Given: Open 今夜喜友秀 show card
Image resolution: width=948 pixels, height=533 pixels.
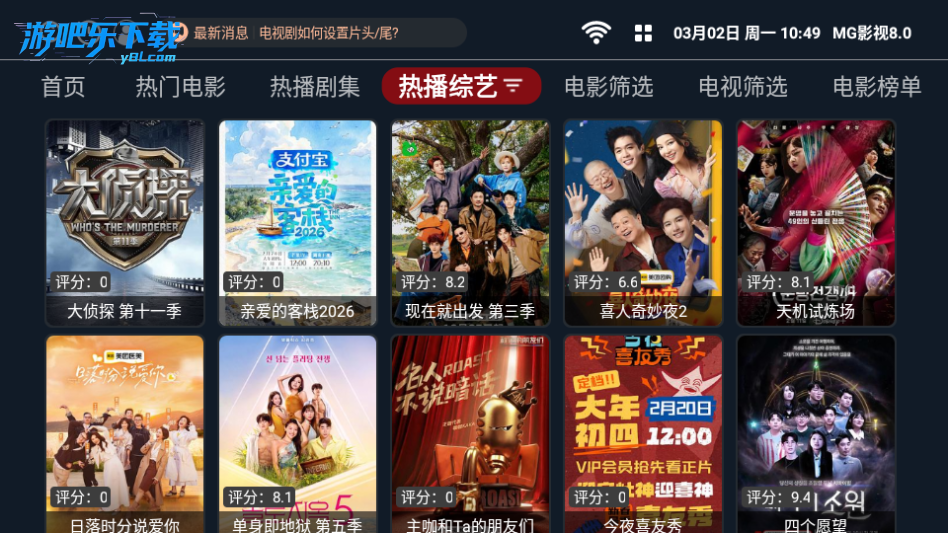Looking at the screenshot, I should pos(643,435).
